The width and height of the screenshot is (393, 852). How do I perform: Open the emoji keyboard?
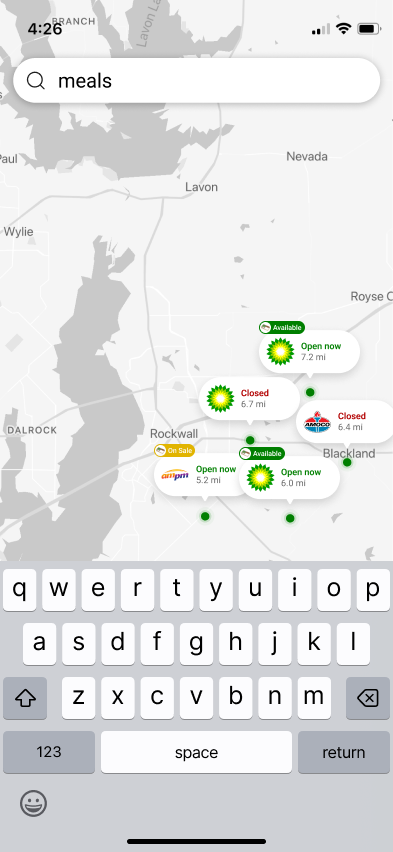34,803
